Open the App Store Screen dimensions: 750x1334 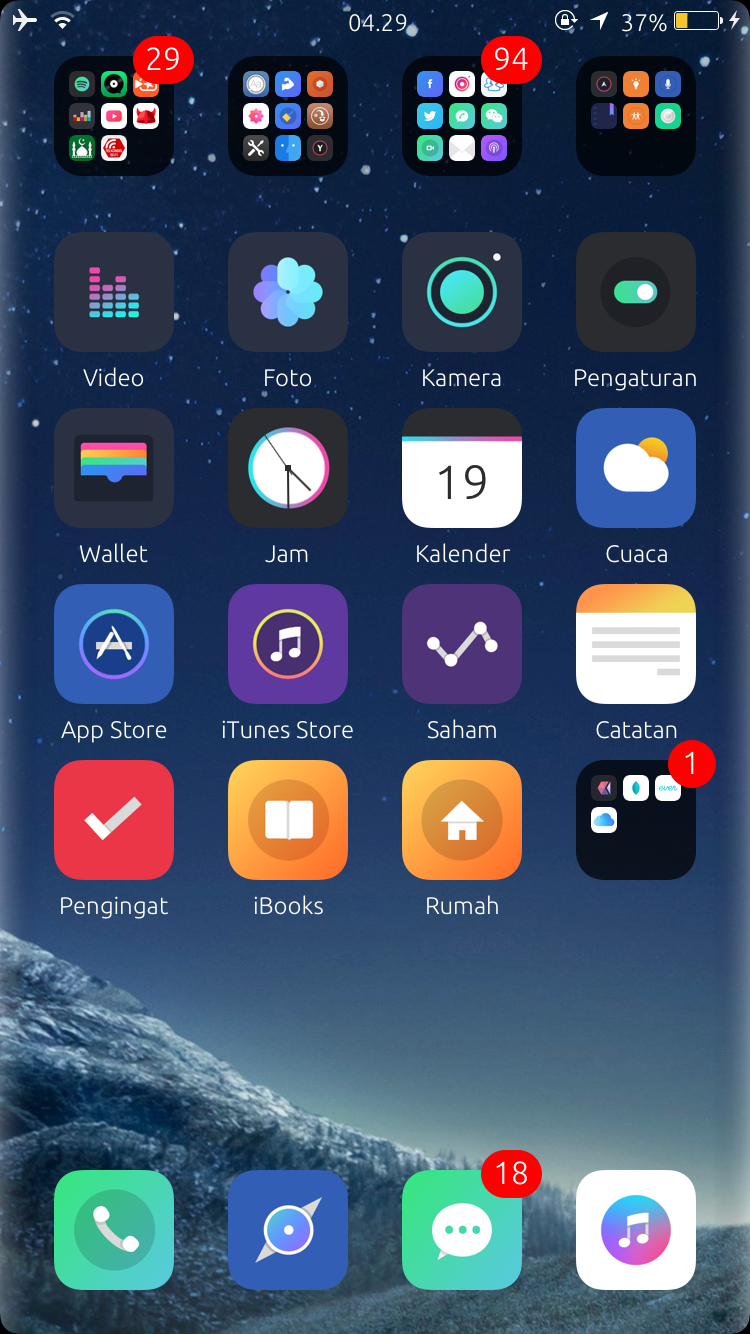(114, 644)
